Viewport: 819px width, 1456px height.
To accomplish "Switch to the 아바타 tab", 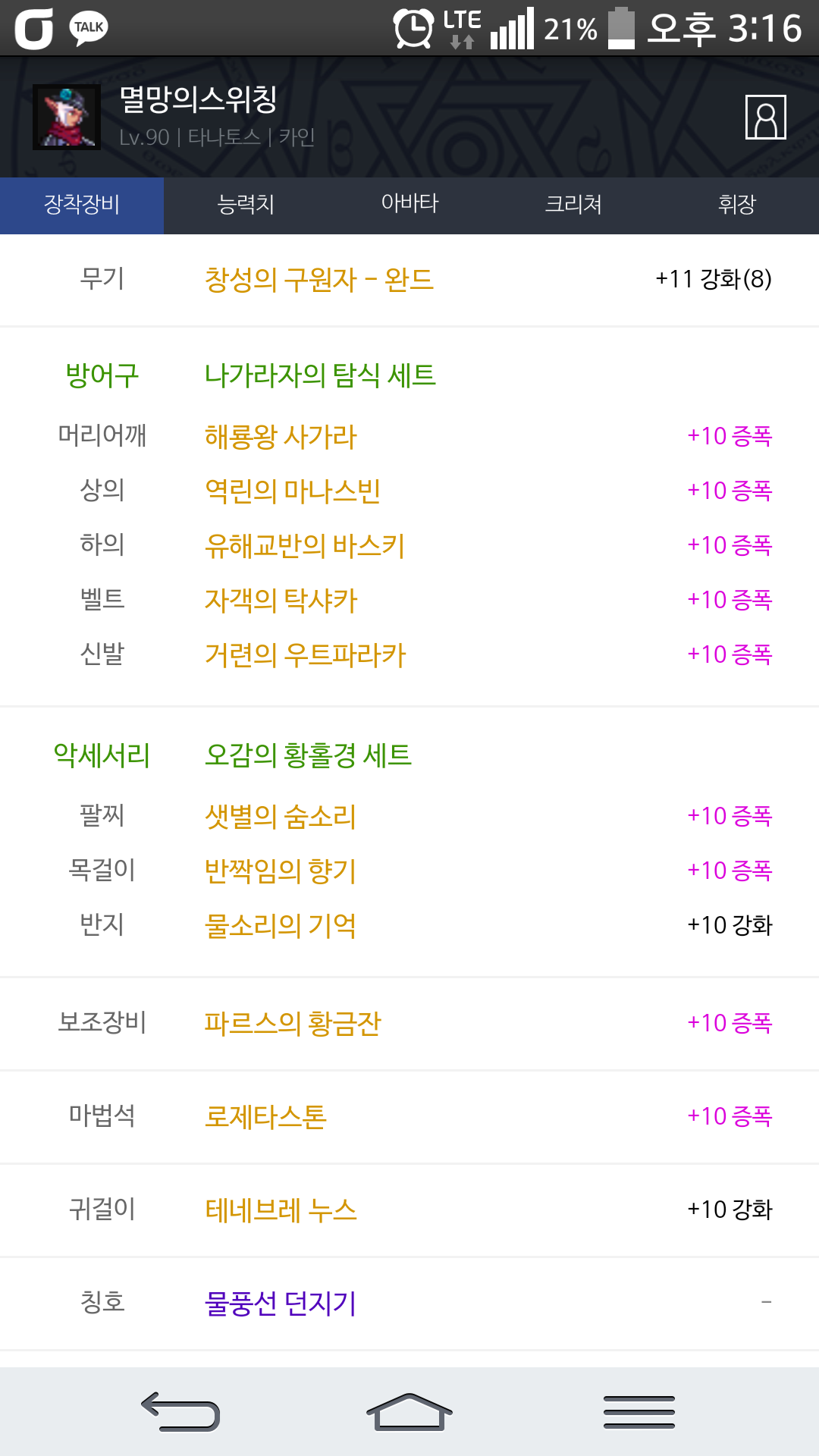I will [409, 205].
